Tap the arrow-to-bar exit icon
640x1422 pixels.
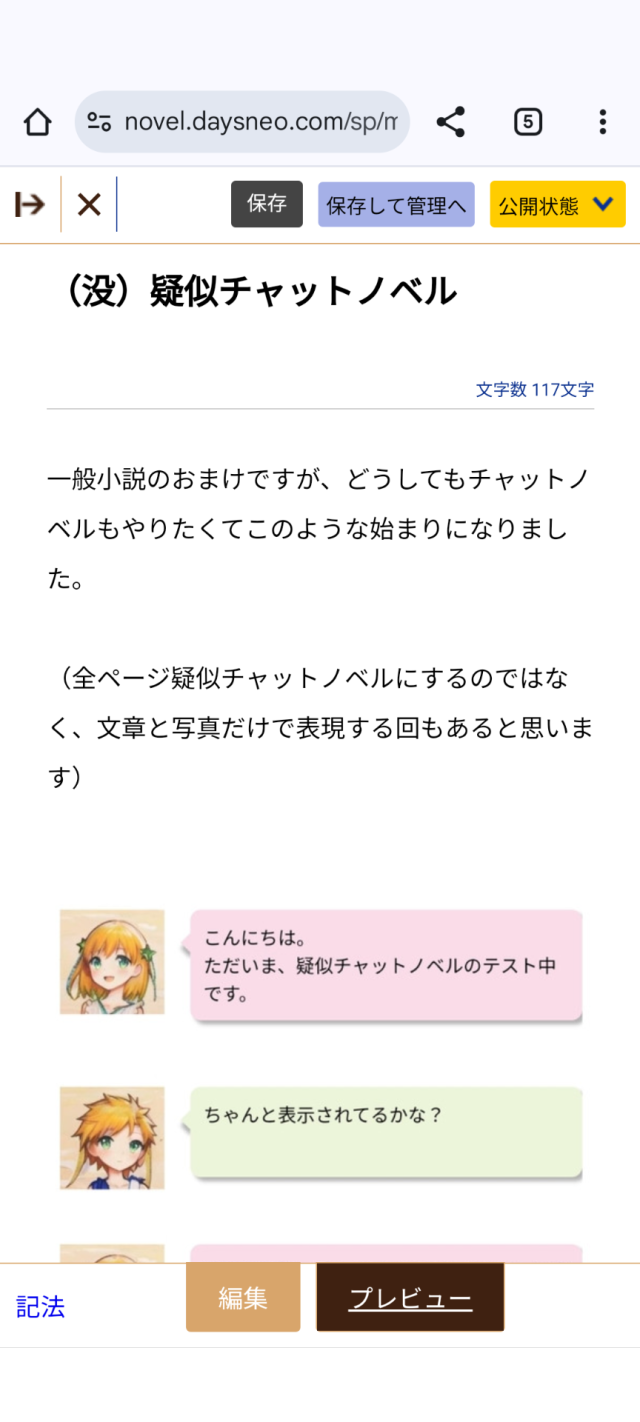(30, 205)
